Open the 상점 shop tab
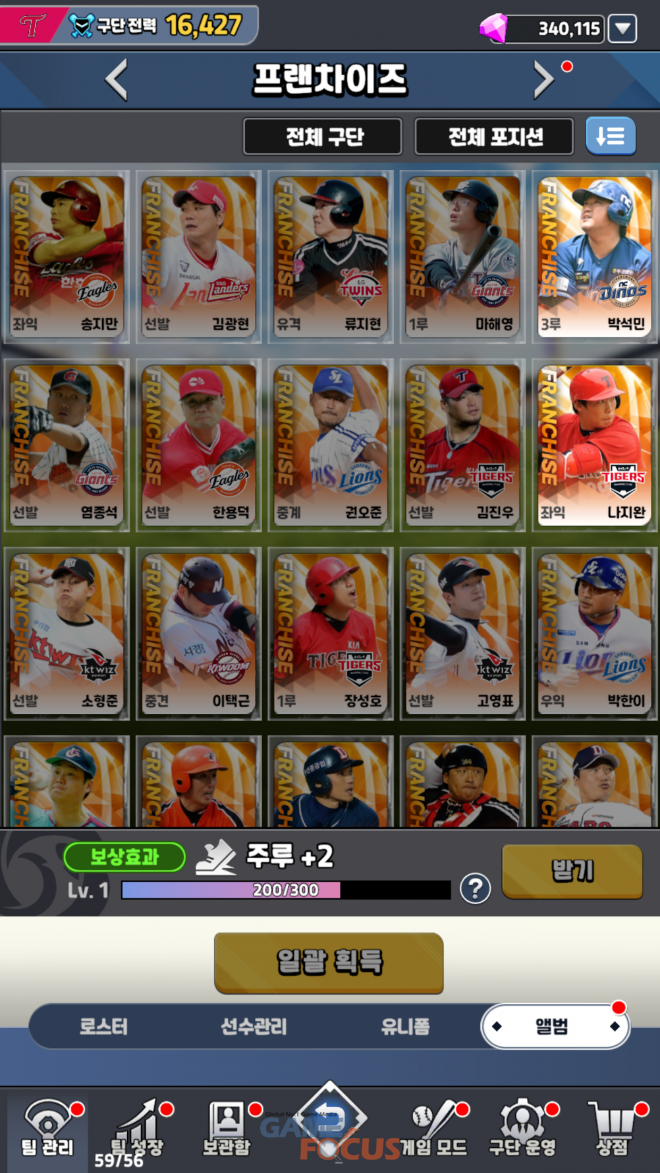The width and height of the screenshot is (660, 1173). coord(613,1130)
